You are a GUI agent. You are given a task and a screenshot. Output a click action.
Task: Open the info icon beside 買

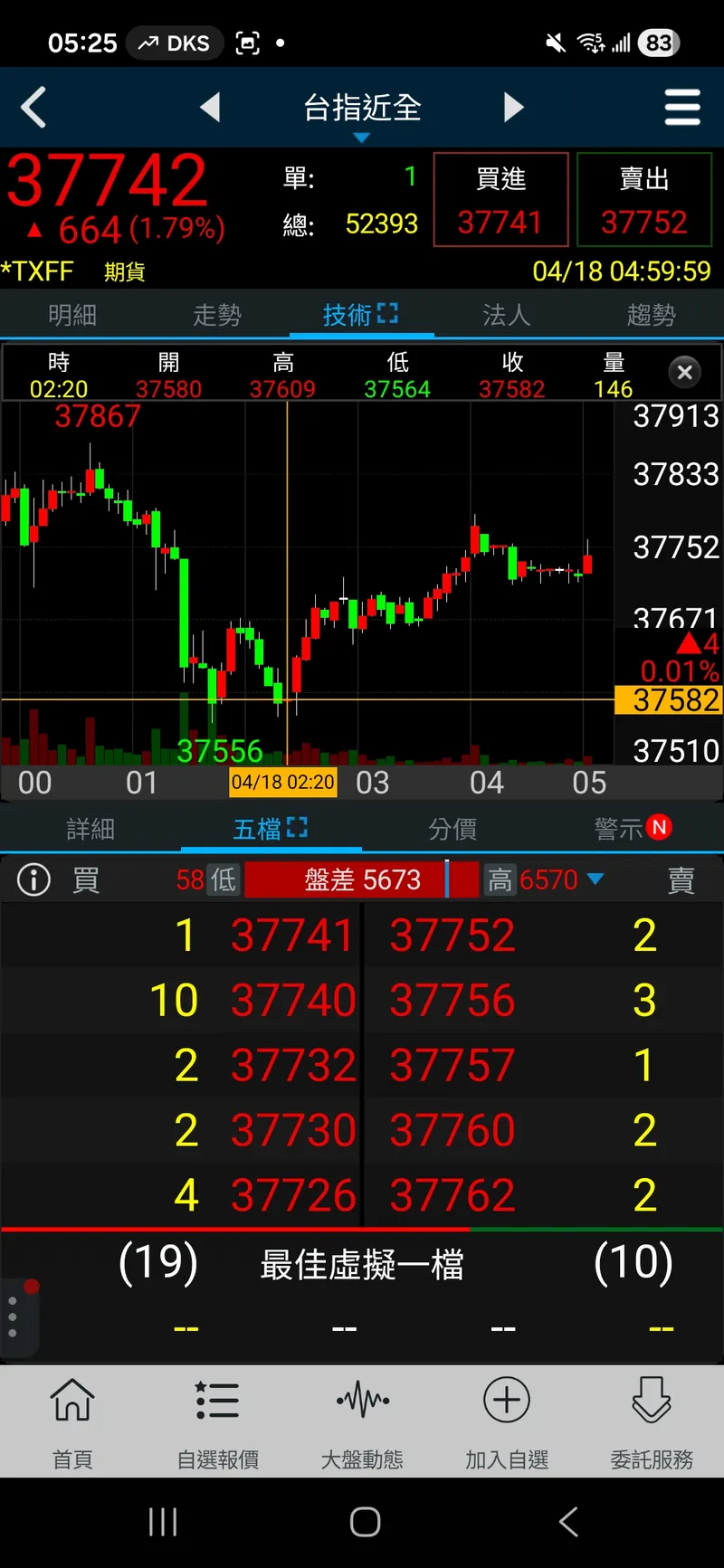34,879
